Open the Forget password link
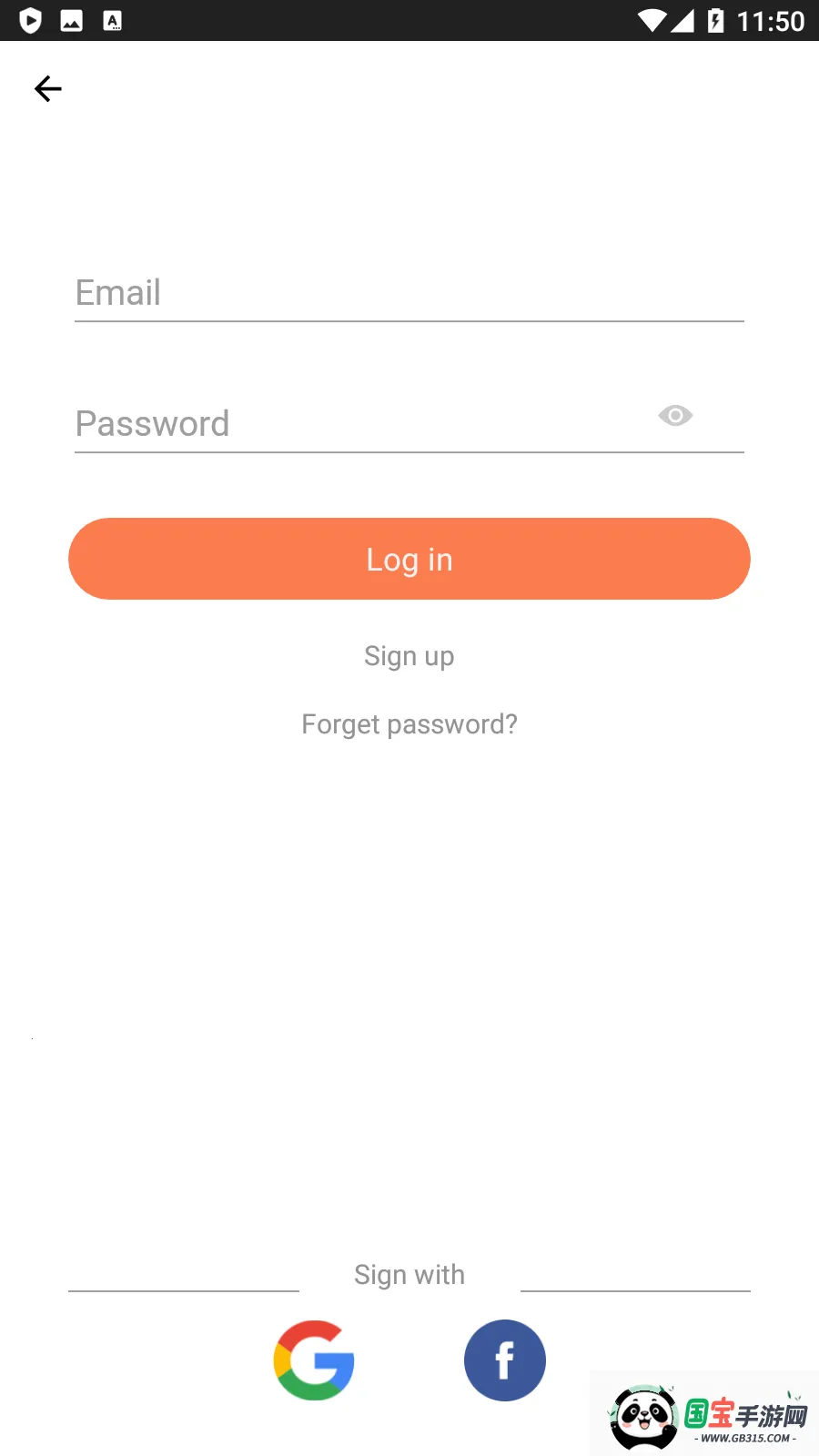This screenshot has height=1456, width=819. click(409, 724)
